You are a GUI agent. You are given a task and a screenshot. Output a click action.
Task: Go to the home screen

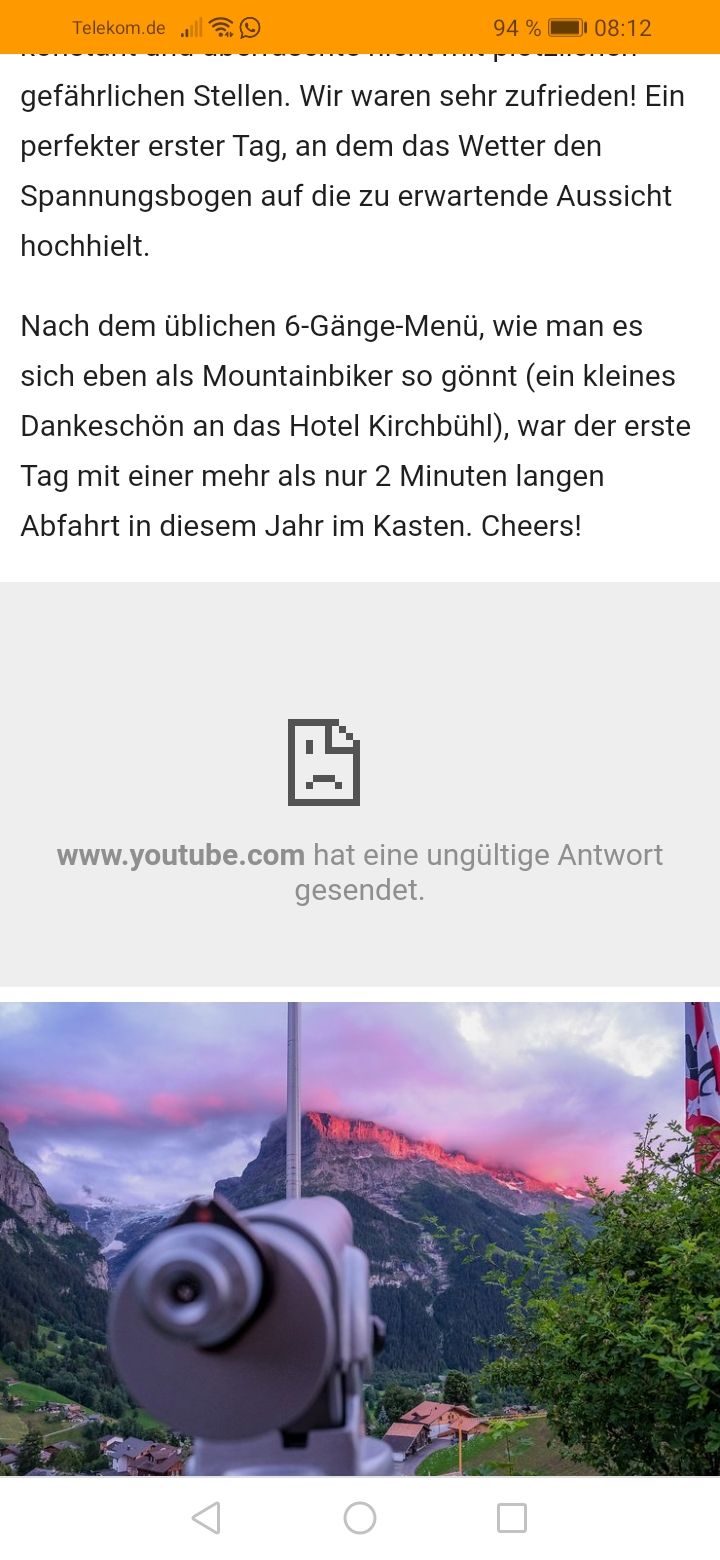pos(360,1518)
